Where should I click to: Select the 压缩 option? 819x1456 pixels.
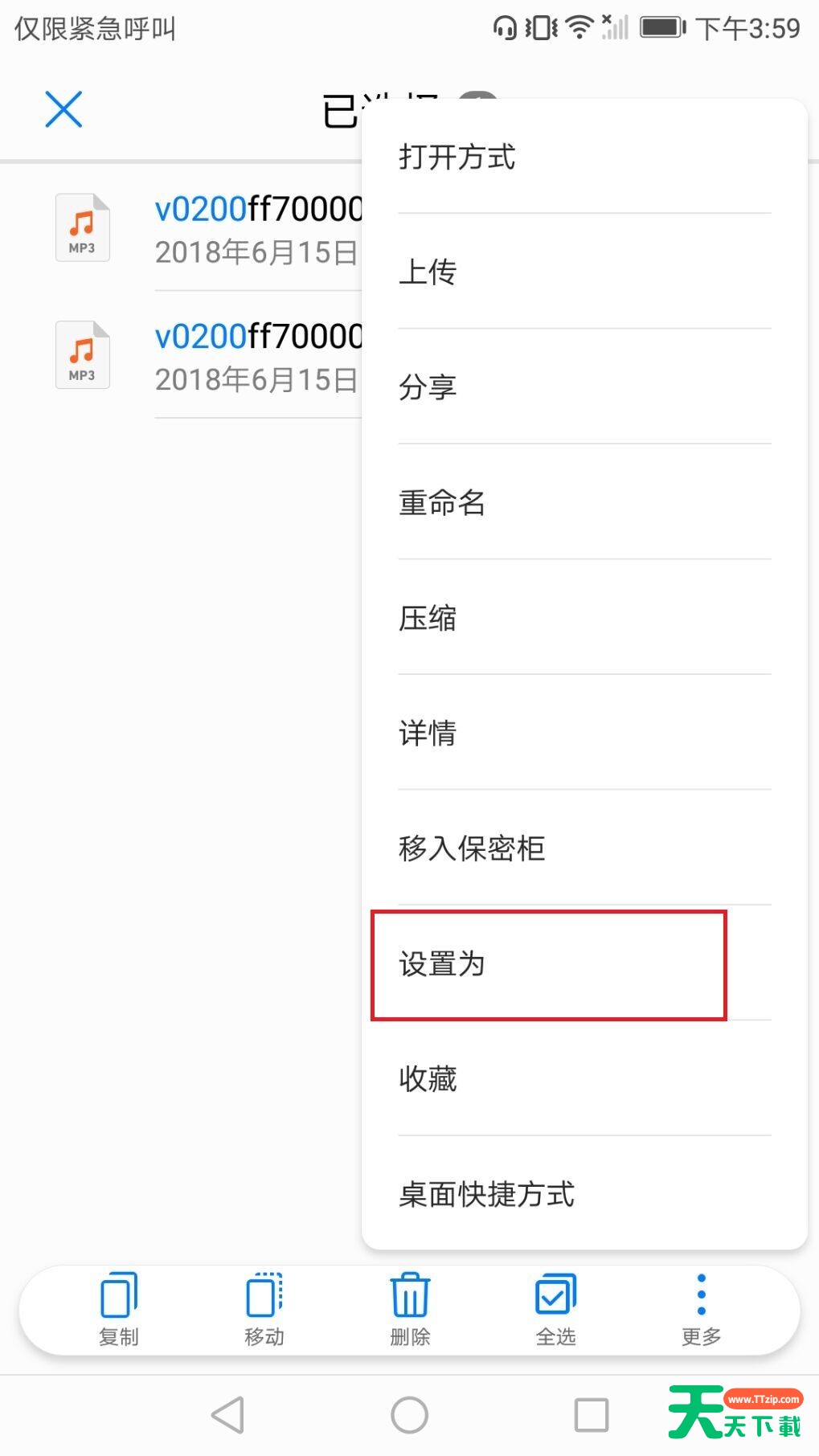(x=584, y=618)
